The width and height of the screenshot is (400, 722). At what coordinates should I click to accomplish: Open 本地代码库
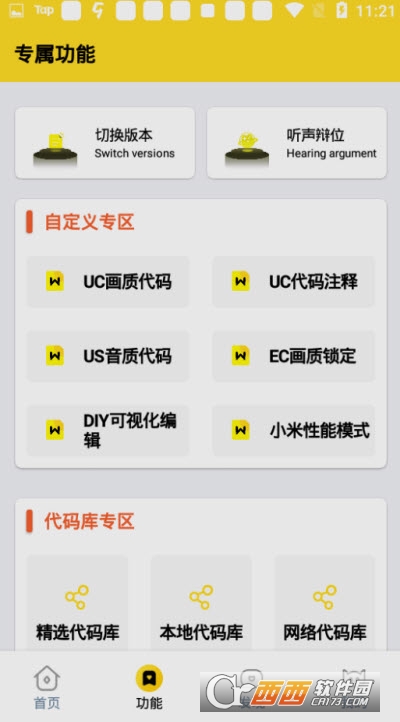[x=201, y=603]
